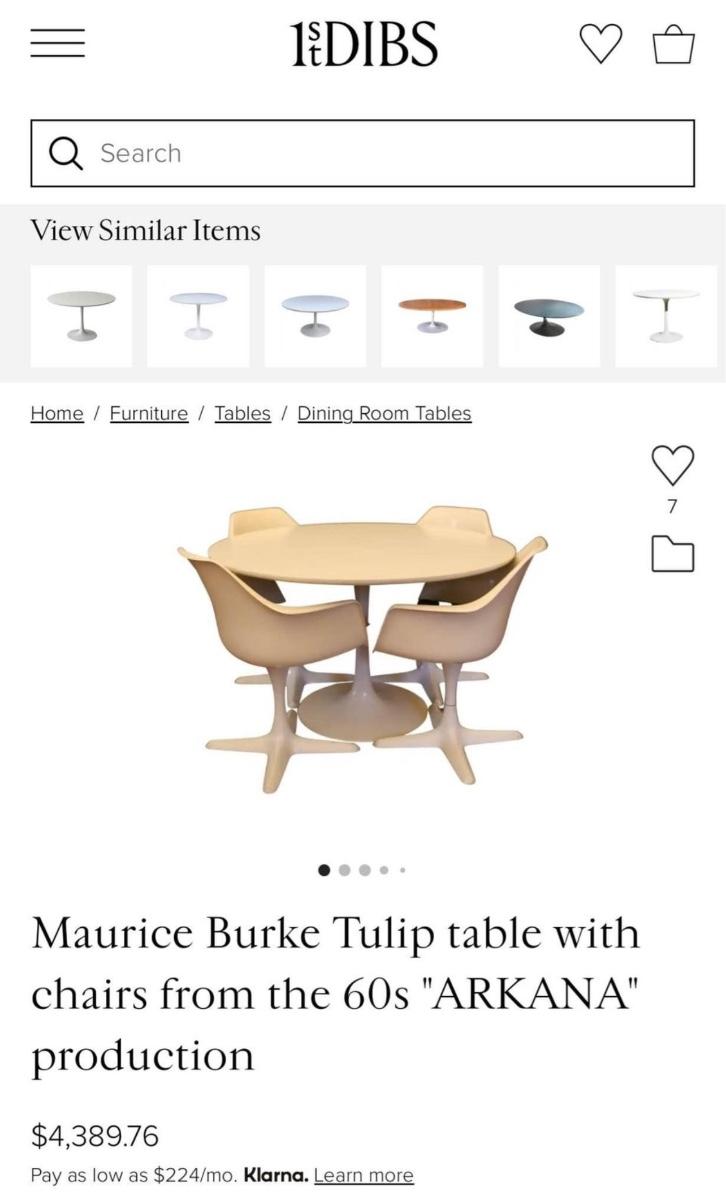Open Tables breadcrumb link

(x=242, y=413)
